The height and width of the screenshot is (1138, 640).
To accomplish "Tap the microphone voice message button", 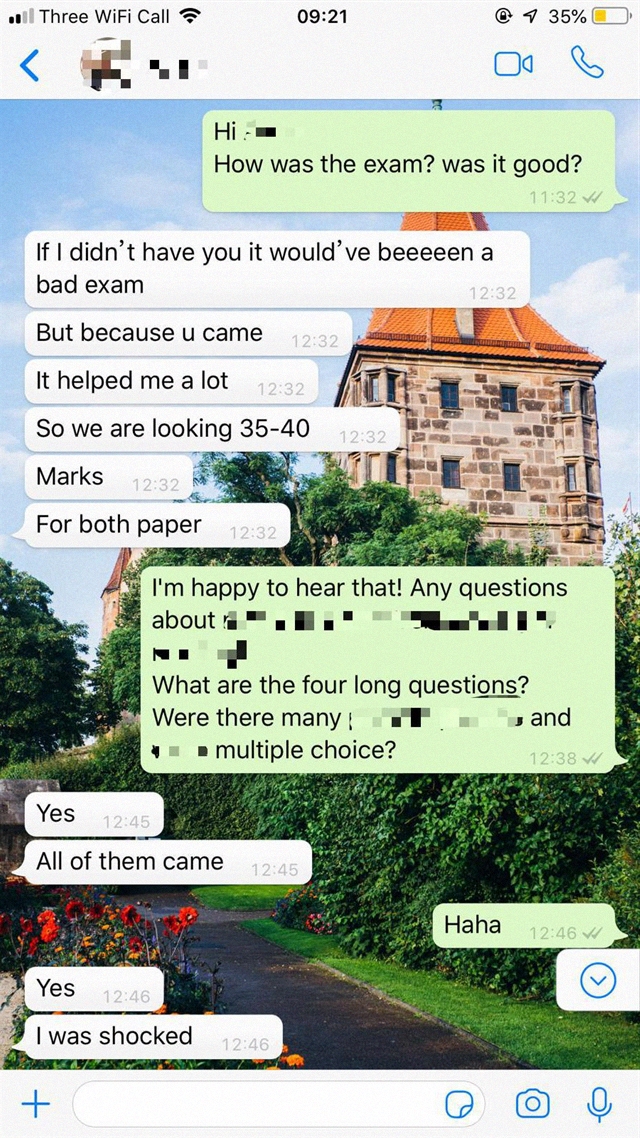I will click(599, 1104).
